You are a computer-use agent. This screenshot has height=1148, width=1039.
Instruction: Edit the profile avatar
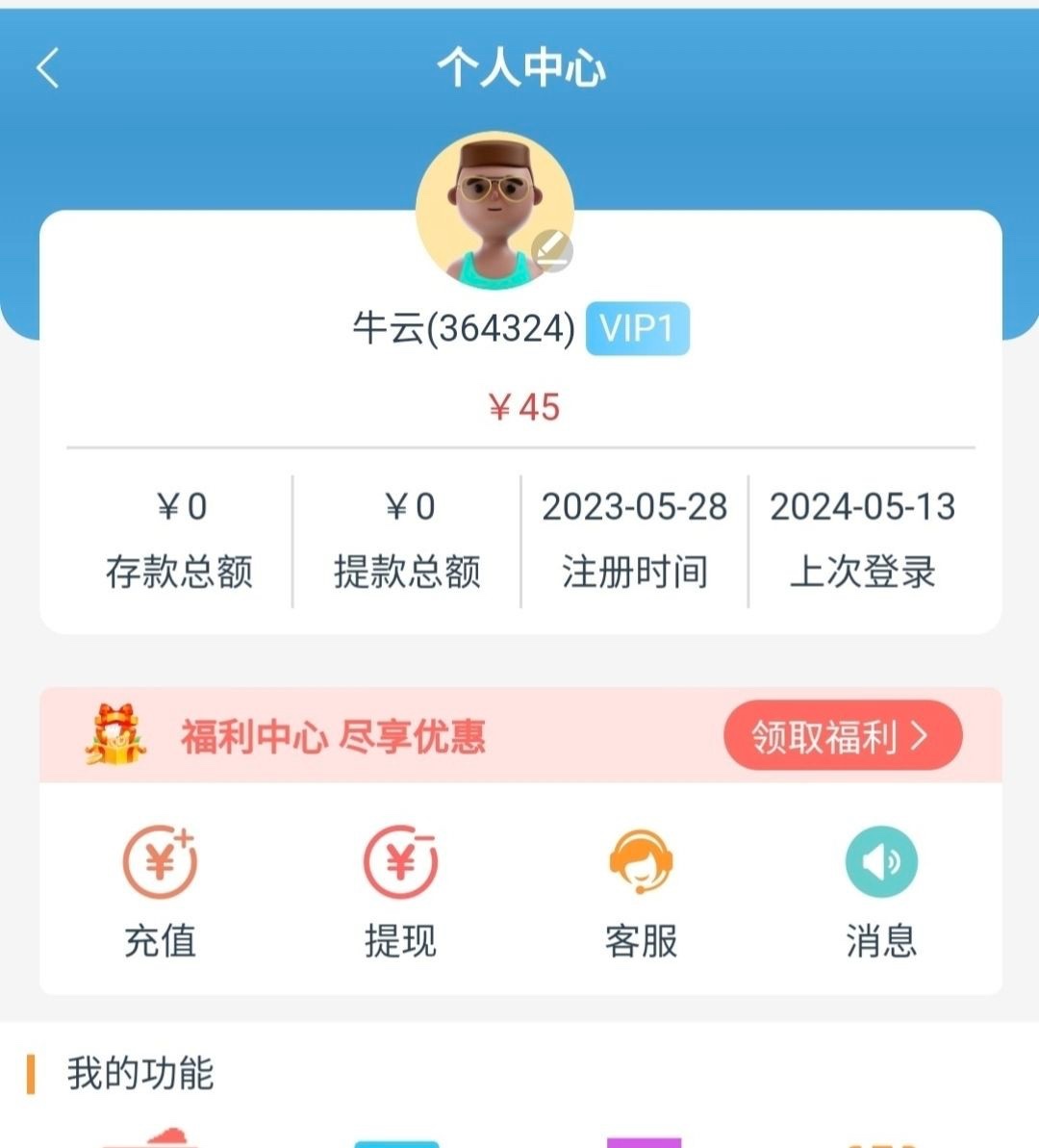[x=552, y=251]
